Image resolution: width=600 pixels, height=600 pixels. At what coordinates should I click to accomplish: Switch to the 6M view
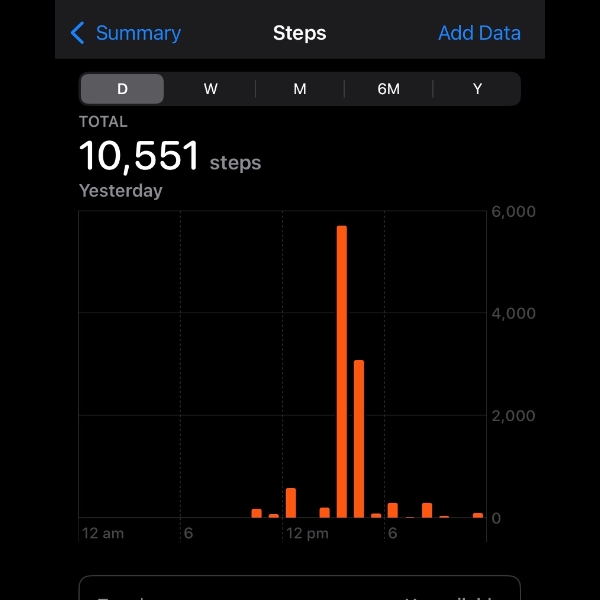[388, 89]
